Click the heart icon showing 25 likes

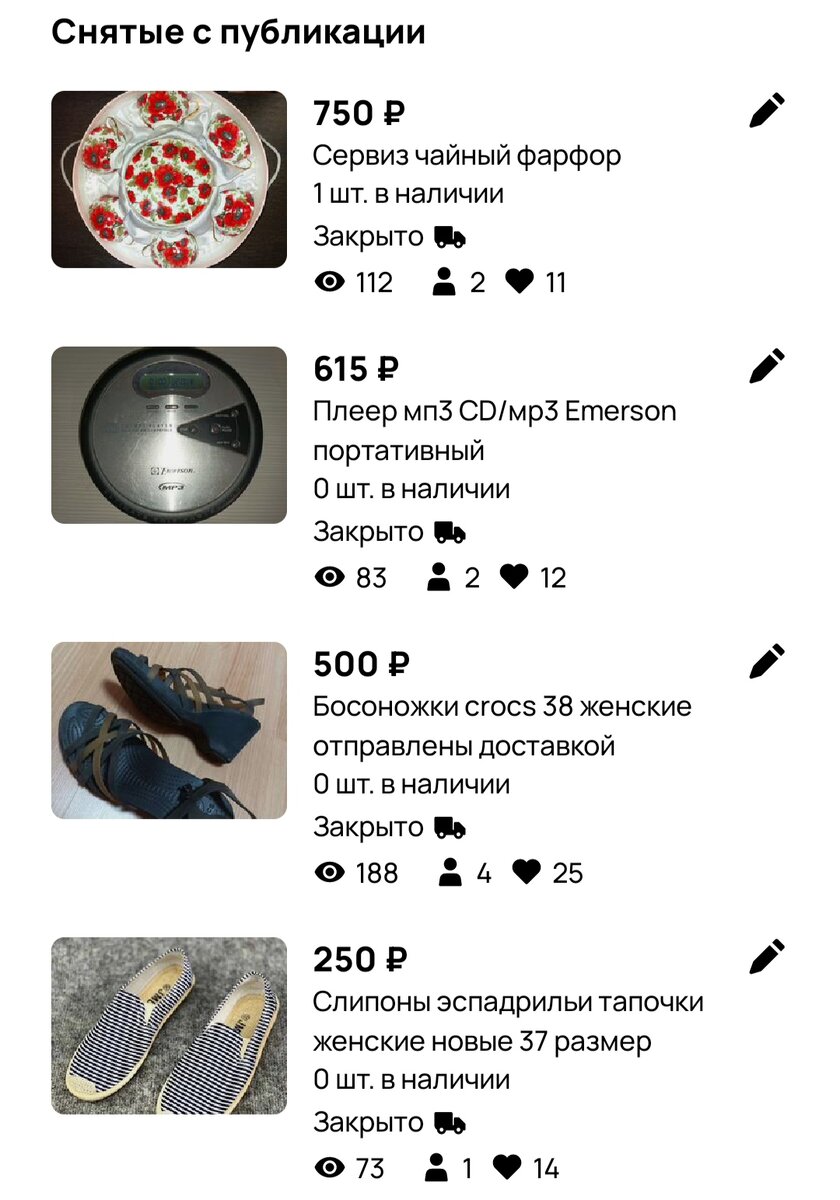[x=528, y=872]
